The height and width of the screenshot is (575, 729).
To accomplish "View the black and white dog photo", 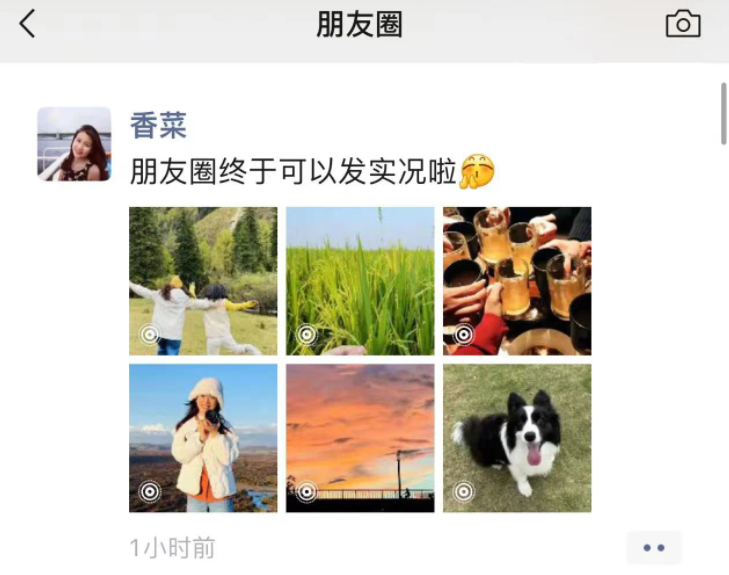I will 517,438.
